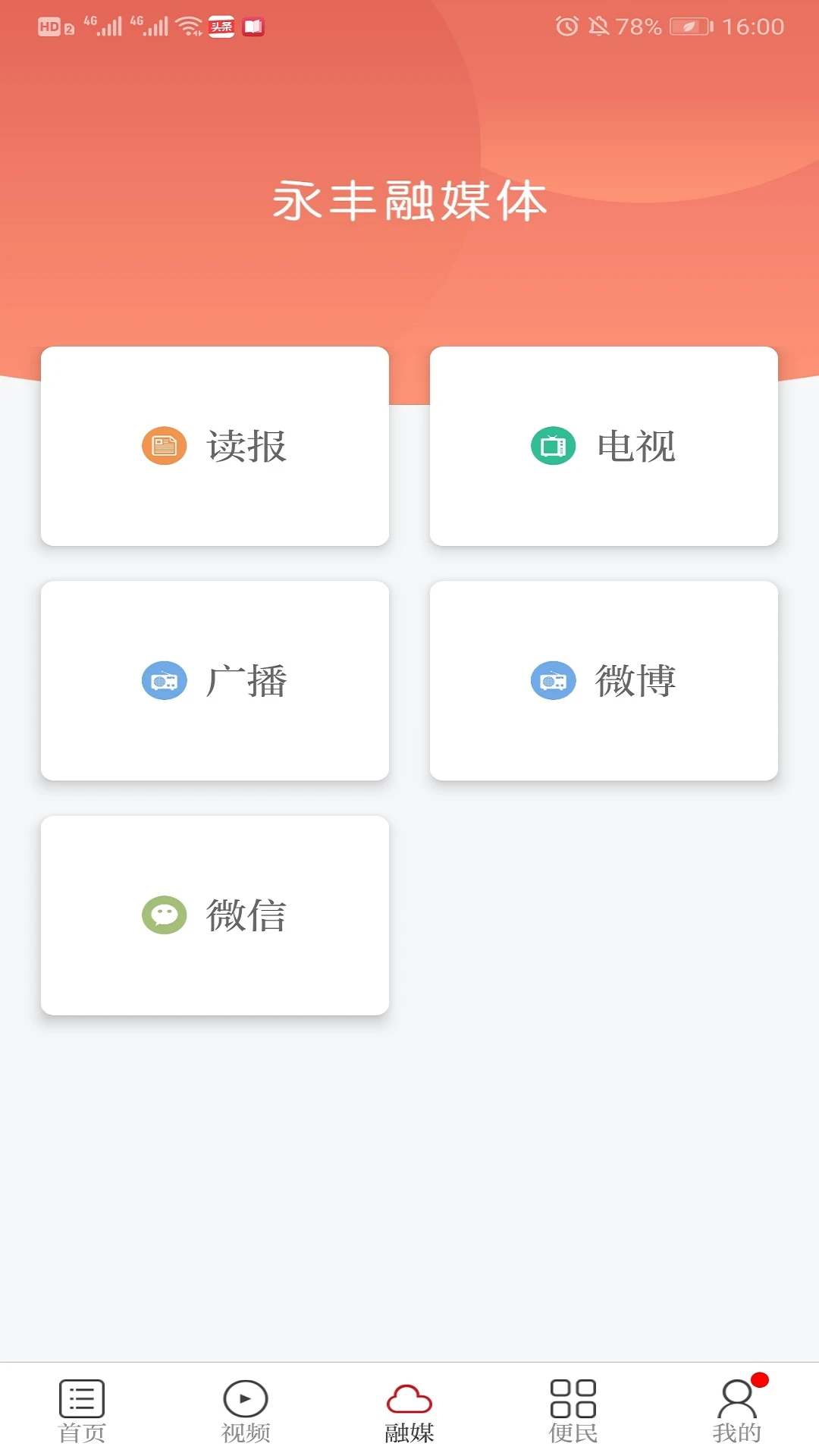Open the 微信 WeChat chat bubble icon
The width and height of the screenshot is (819, 1456).
164,915
